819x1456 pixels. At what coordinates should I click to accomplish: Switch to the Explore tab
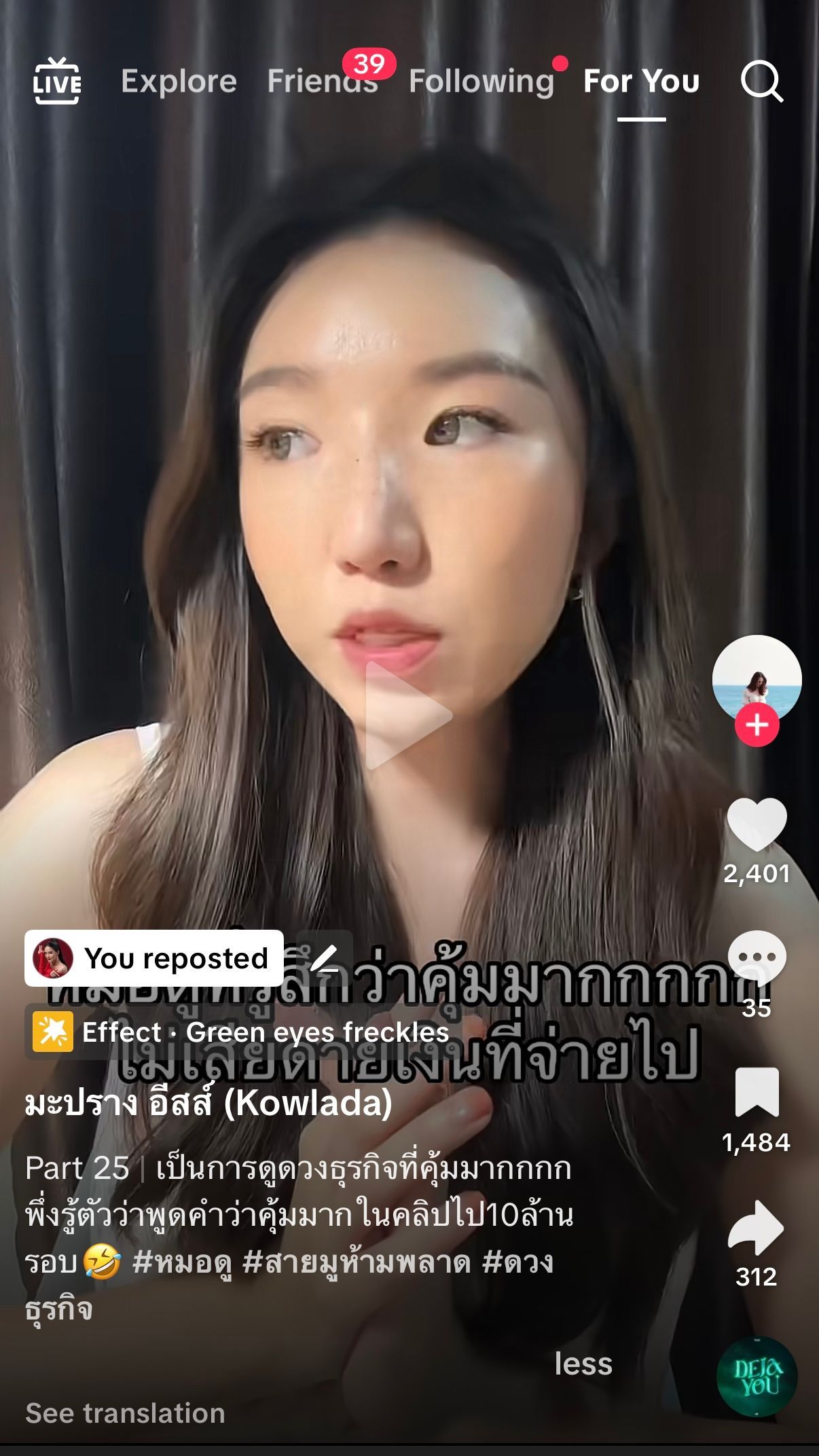tap(179, 81)
